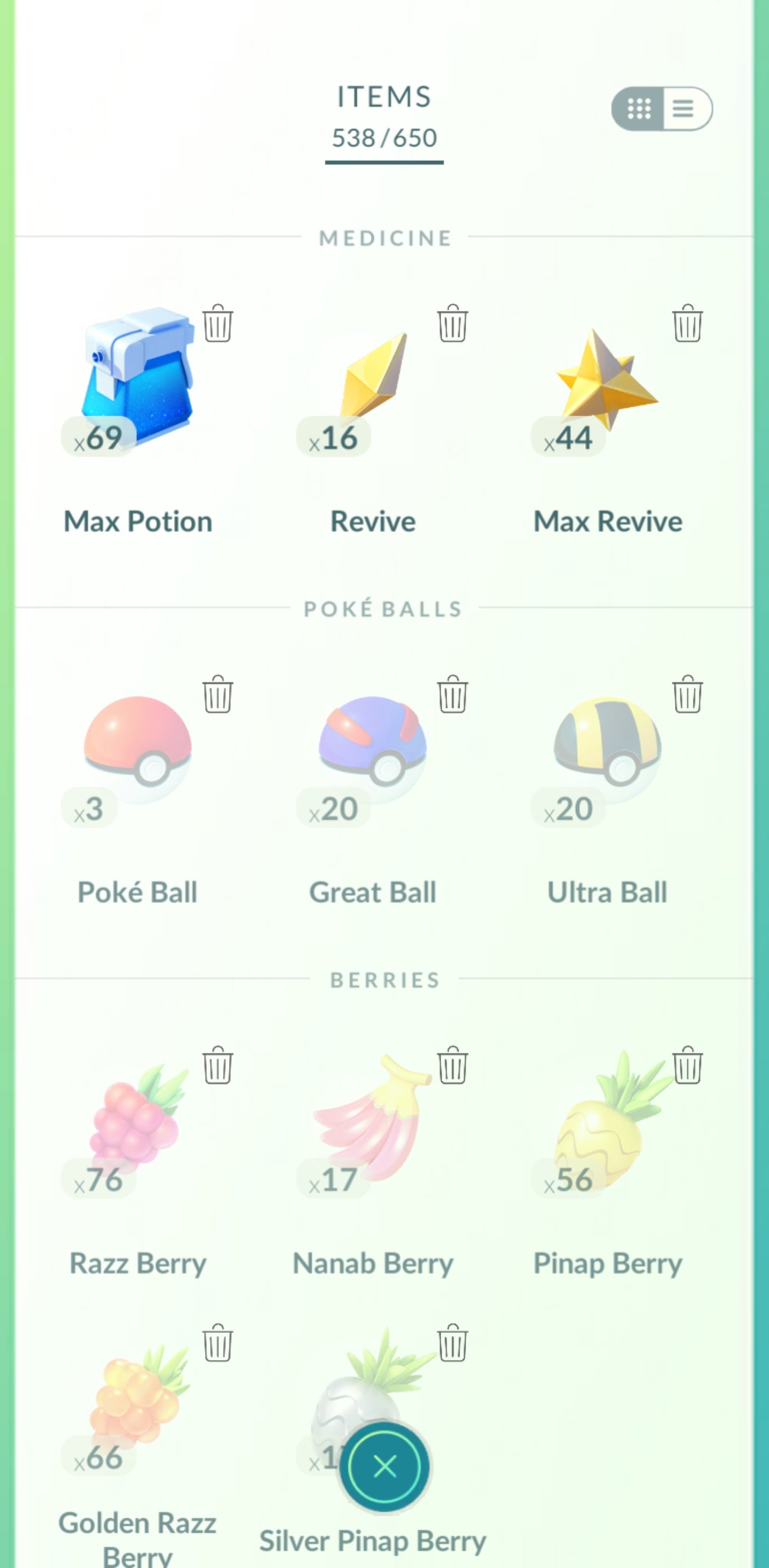Tap trash icon for Revive

452,323
